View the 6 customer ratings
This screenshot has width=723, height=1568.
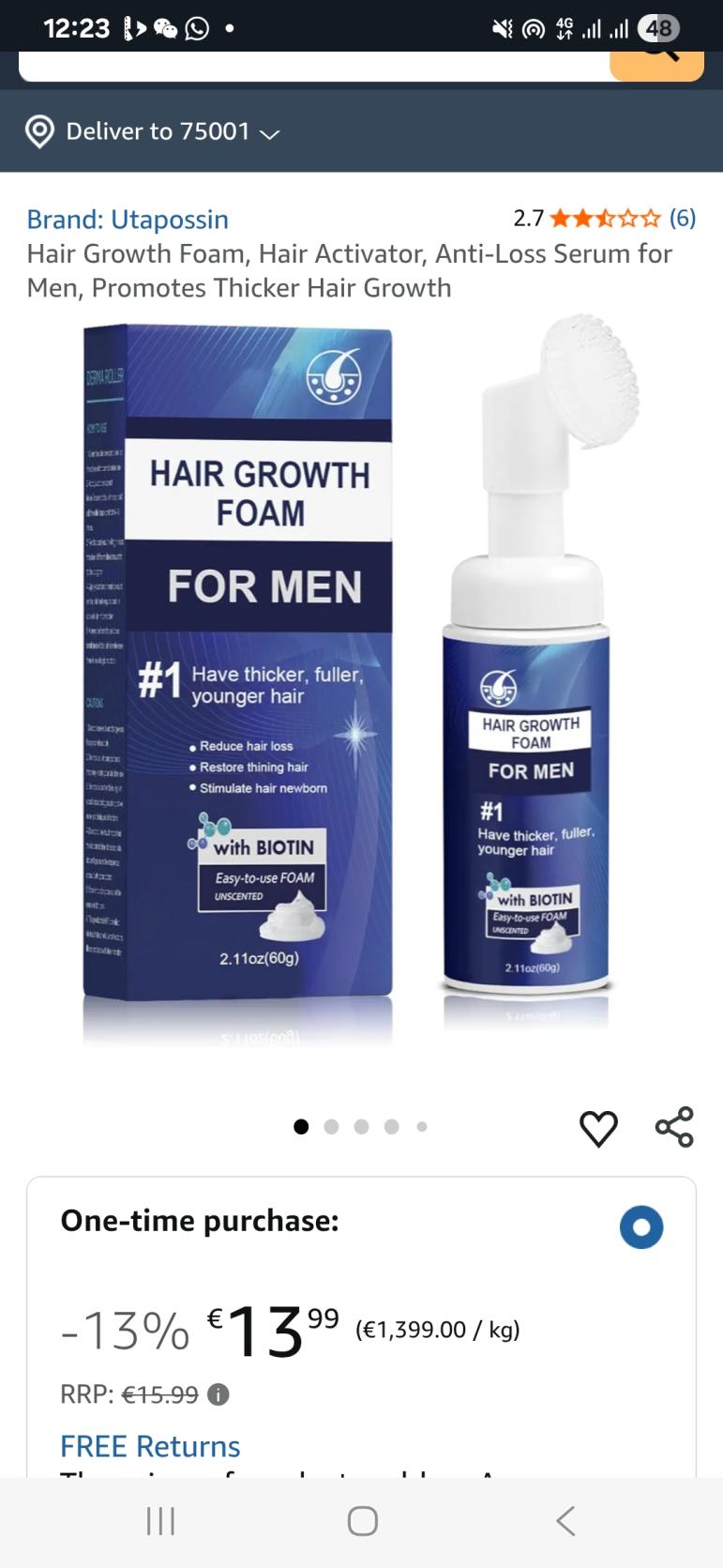681,219
